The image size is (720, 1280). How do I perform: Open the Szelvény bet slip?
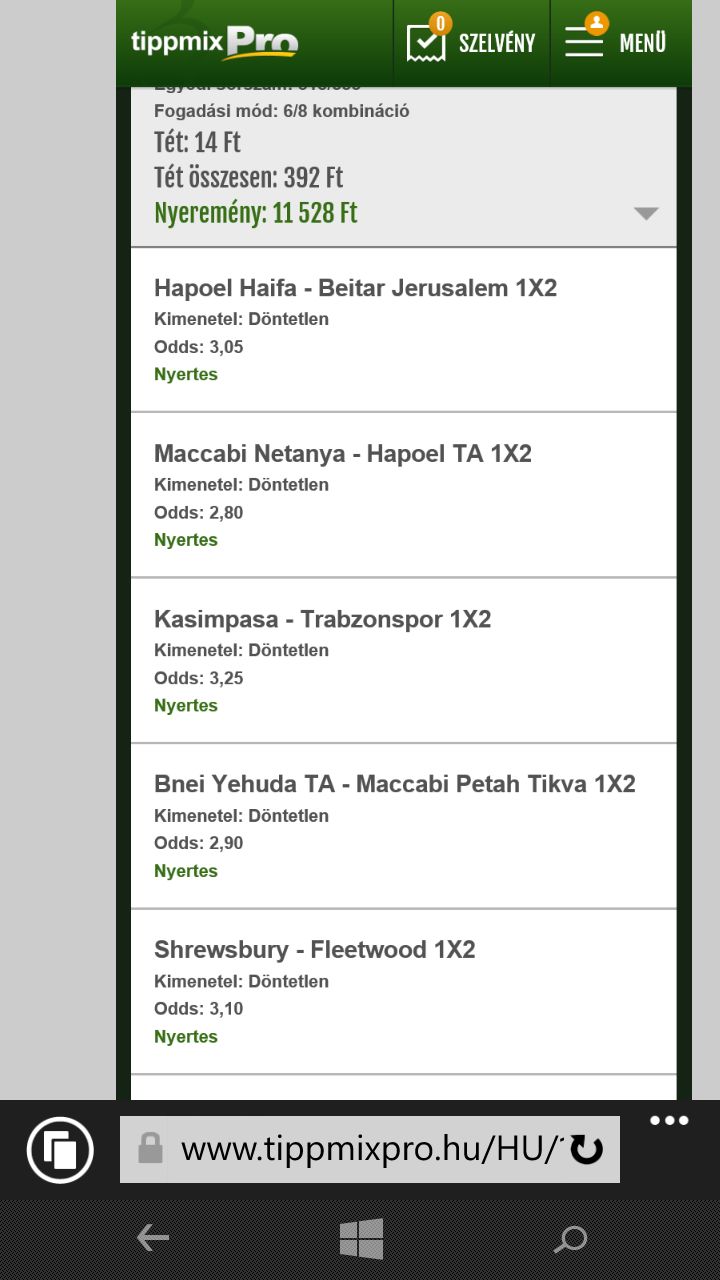point(471,42)
